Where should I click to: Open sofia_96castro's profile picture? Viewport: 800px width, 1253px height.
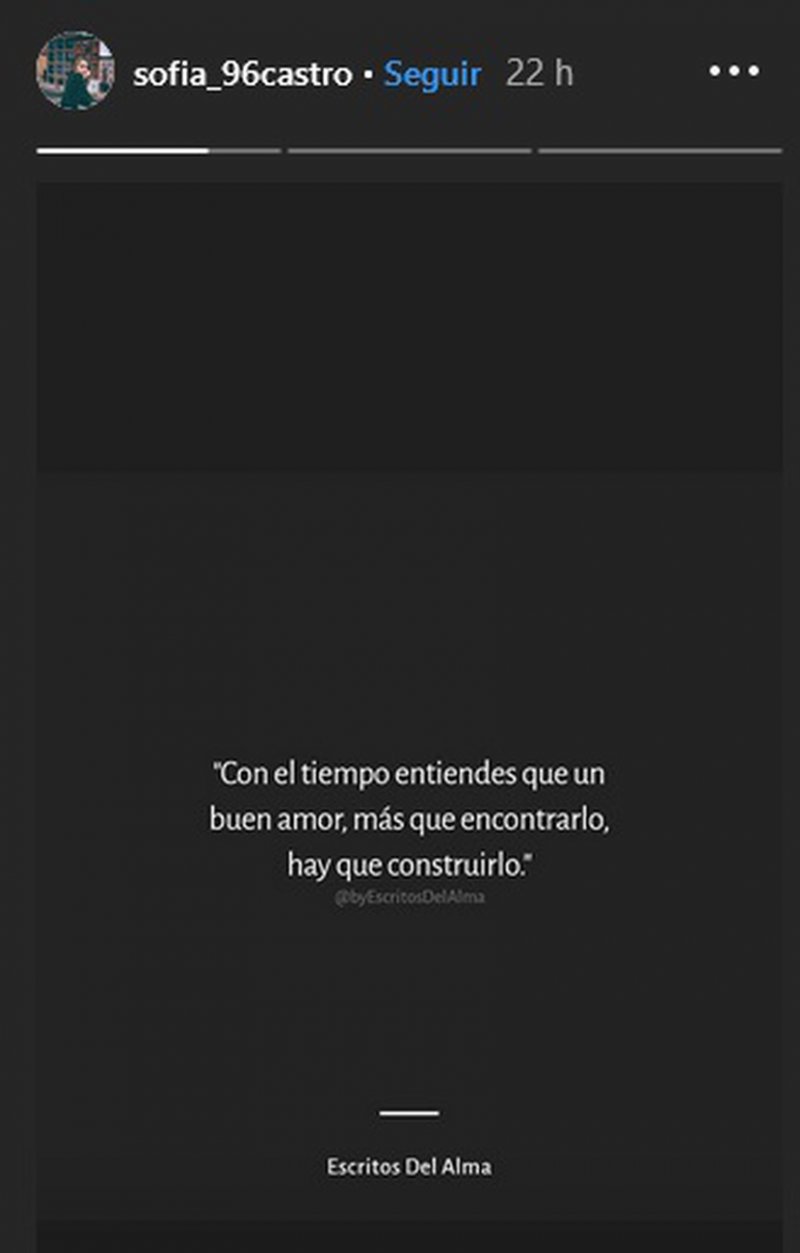[x=75, y=71]
